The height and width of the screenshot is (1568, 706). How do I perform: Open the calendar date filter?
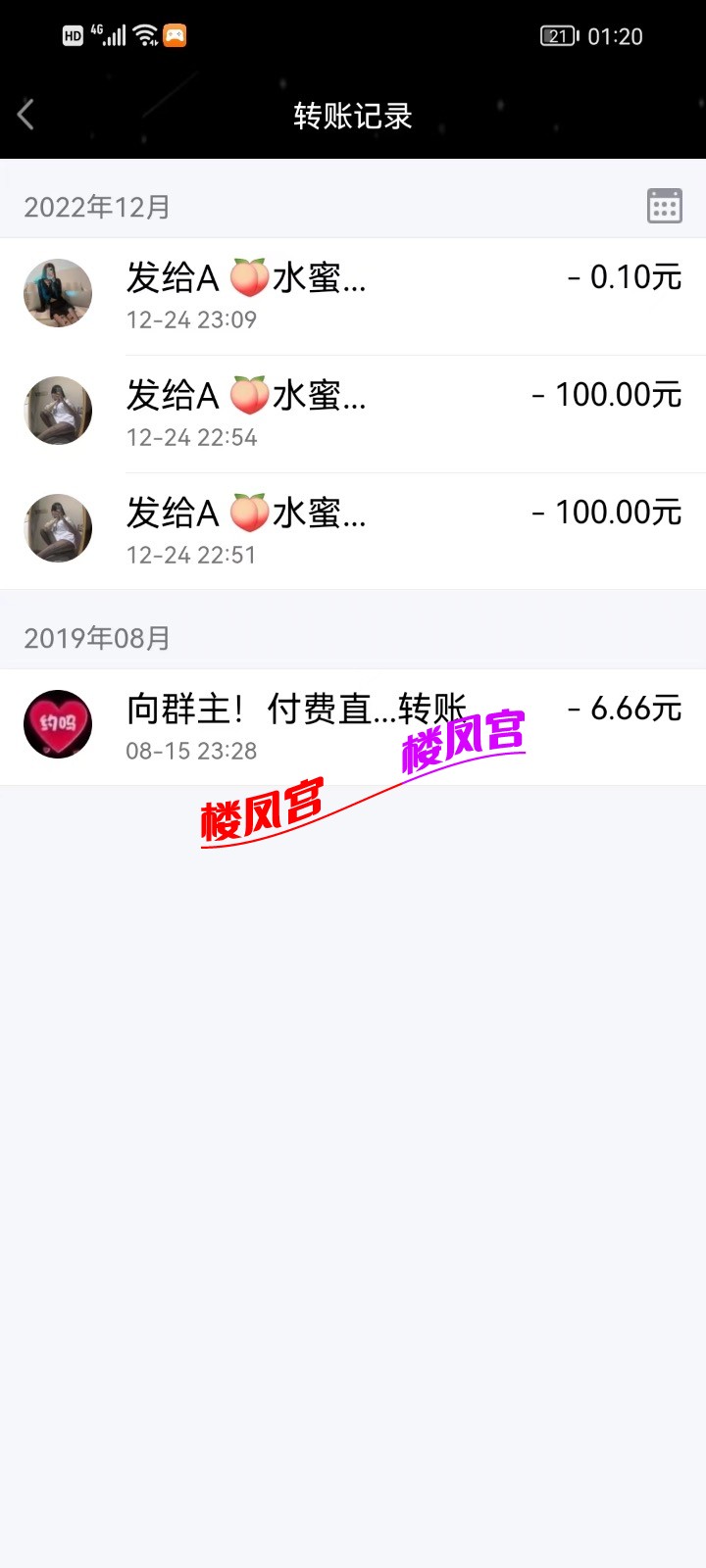click(664, 207)
